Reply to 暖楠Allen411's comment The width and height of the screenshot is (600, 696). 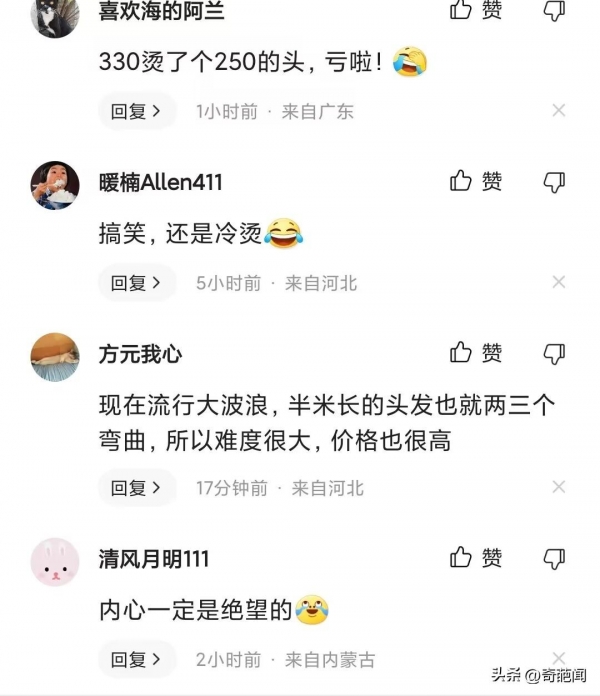click(136, 284)
